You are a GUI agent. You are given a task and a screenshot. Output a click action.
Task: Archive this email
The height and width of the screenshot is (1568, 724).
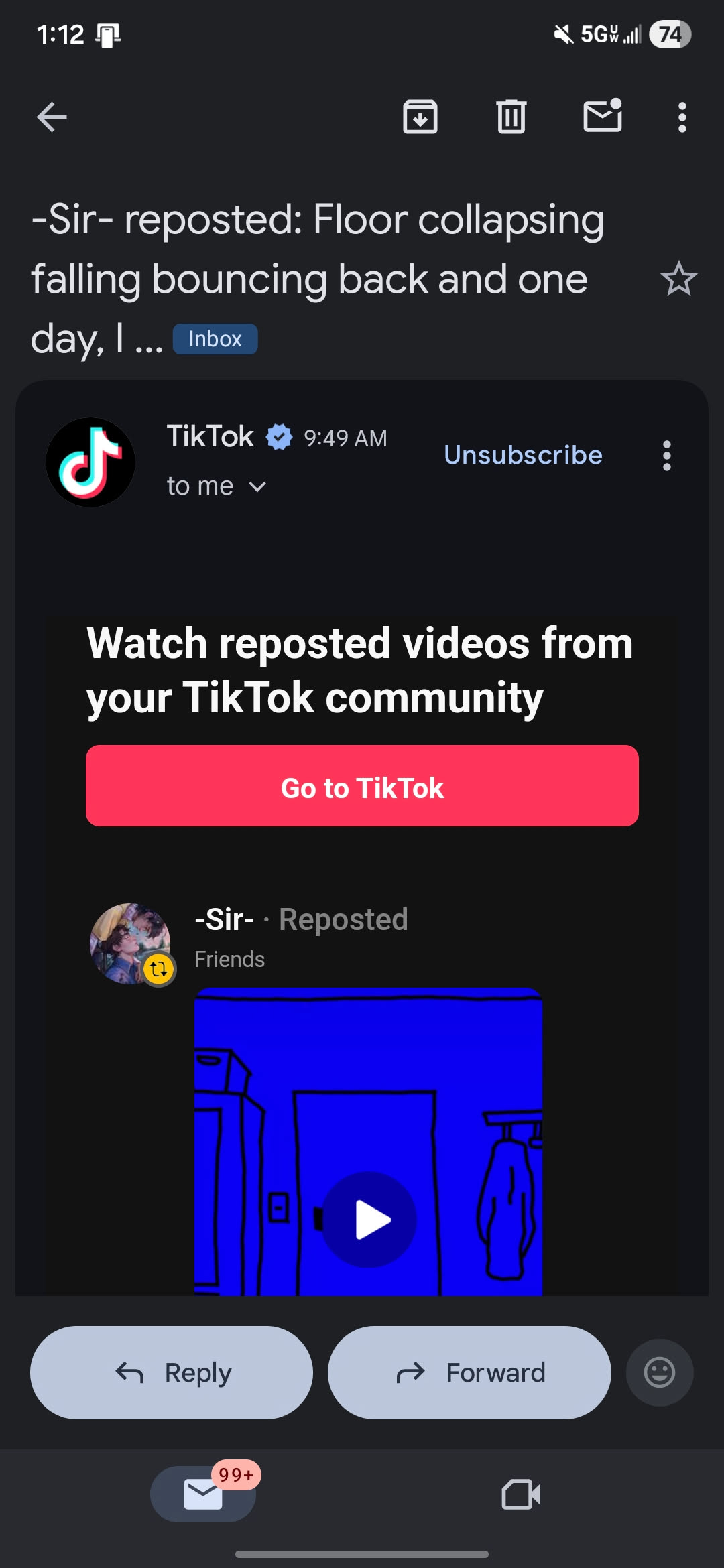[420, 117]
